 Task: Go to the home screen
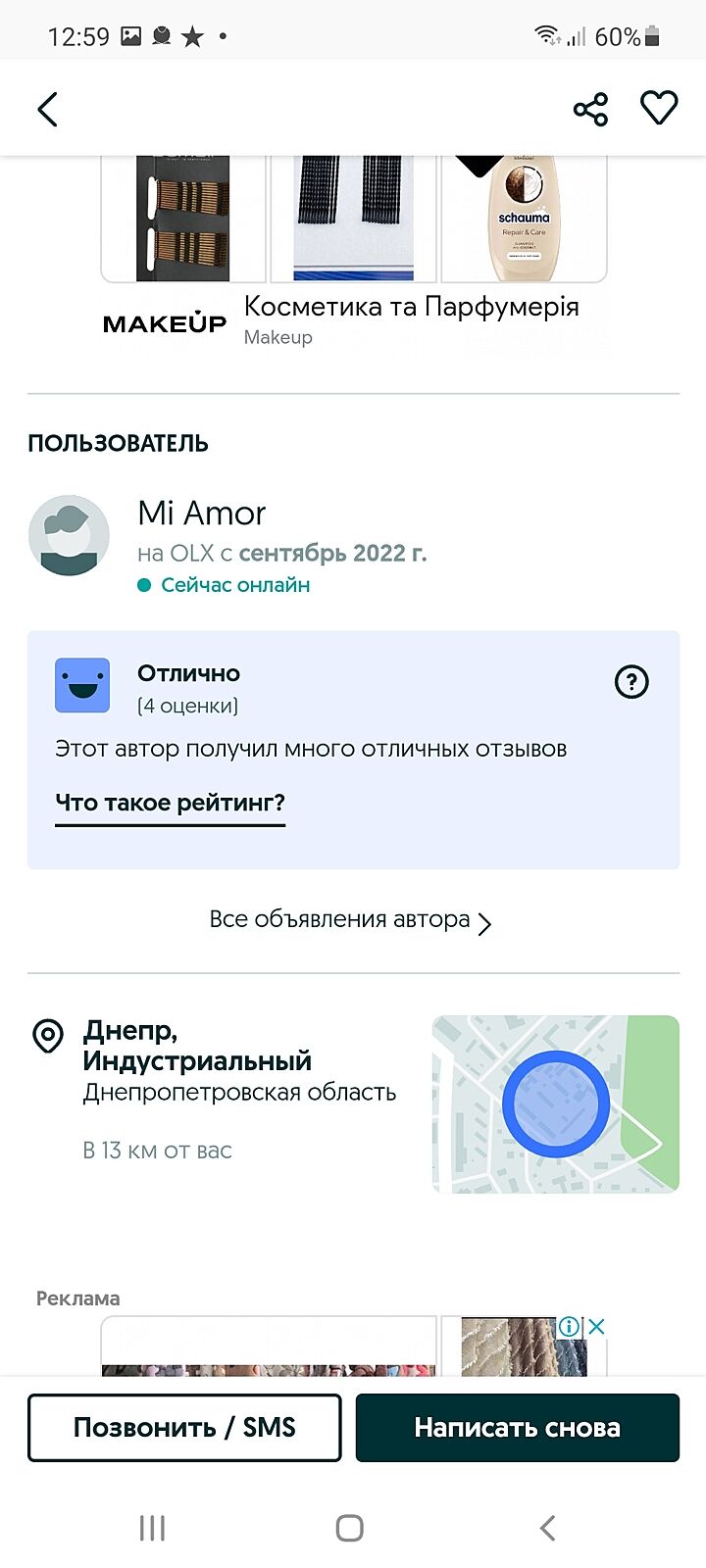tap(350, 1528)
